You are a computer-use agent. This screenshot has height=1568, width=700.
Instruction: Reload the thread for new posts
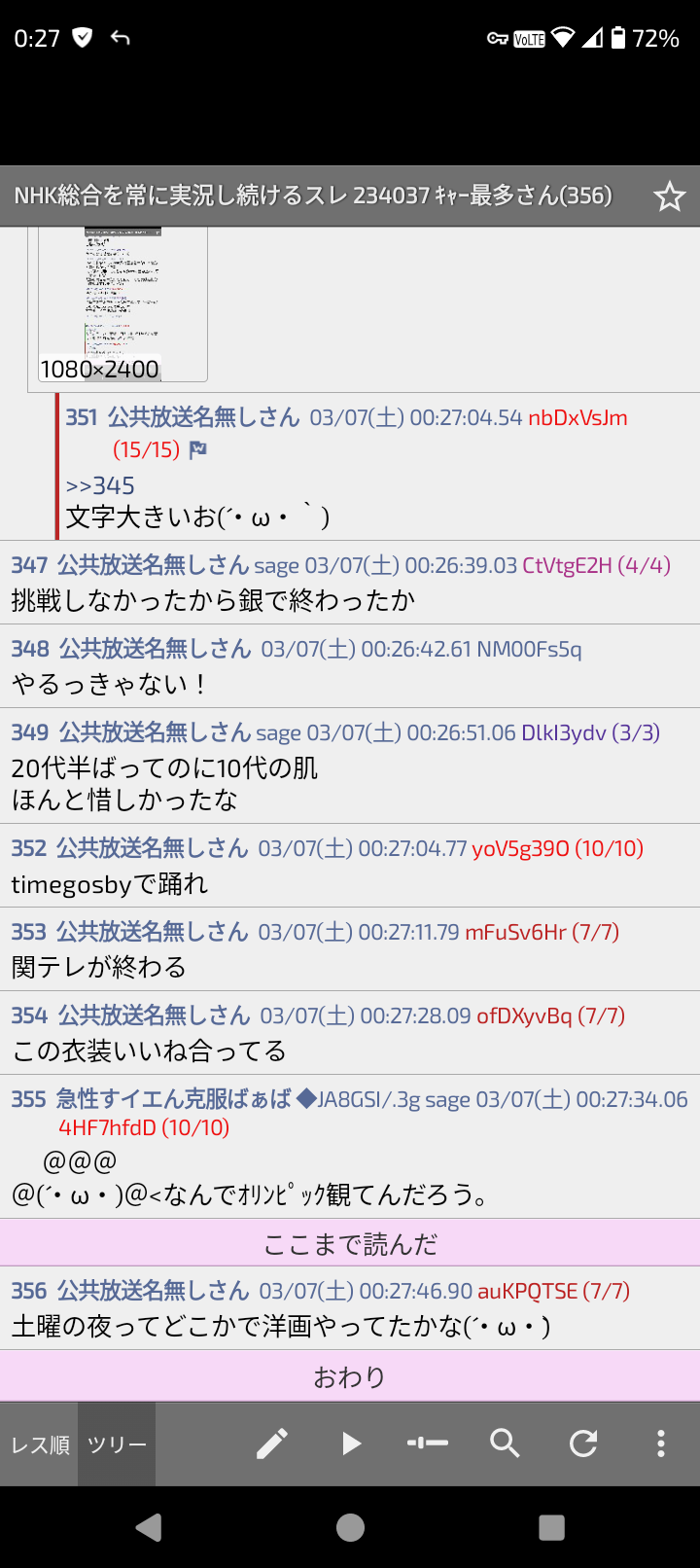tap(583, 1443)
